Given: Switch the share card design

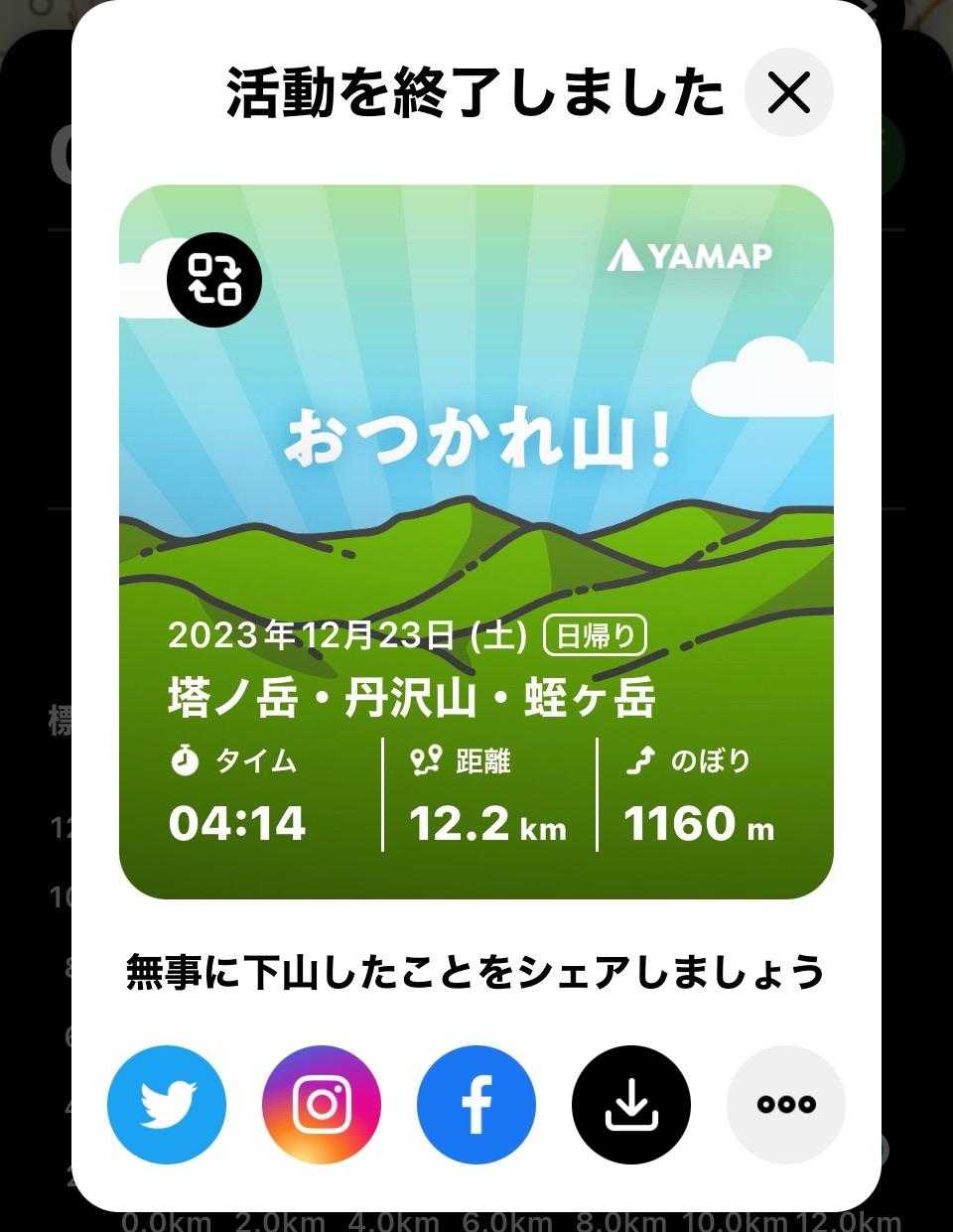Looking at the screenshot, I should (x=214, y=279).
